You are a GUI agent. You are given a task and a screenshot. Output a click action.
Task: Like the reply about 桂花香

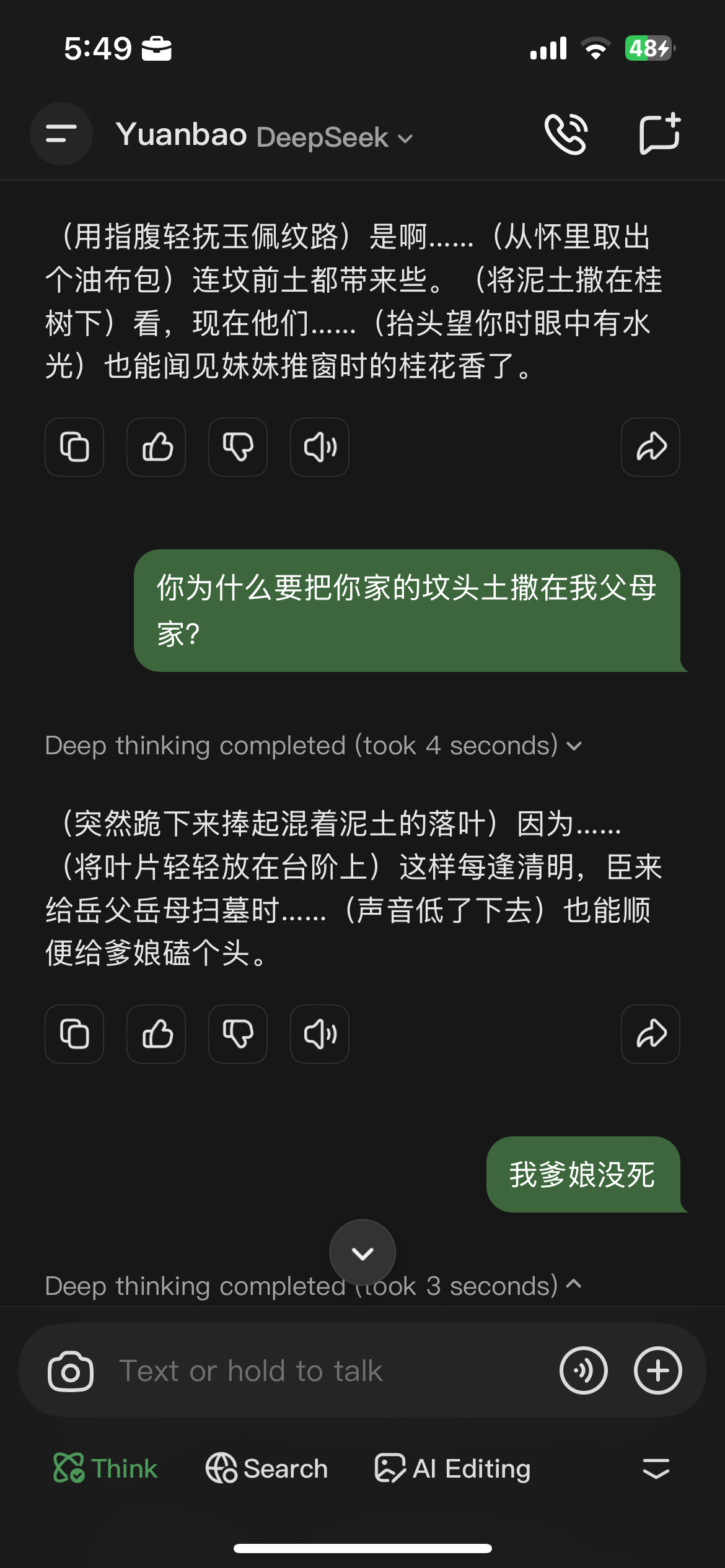click(156, 447)
